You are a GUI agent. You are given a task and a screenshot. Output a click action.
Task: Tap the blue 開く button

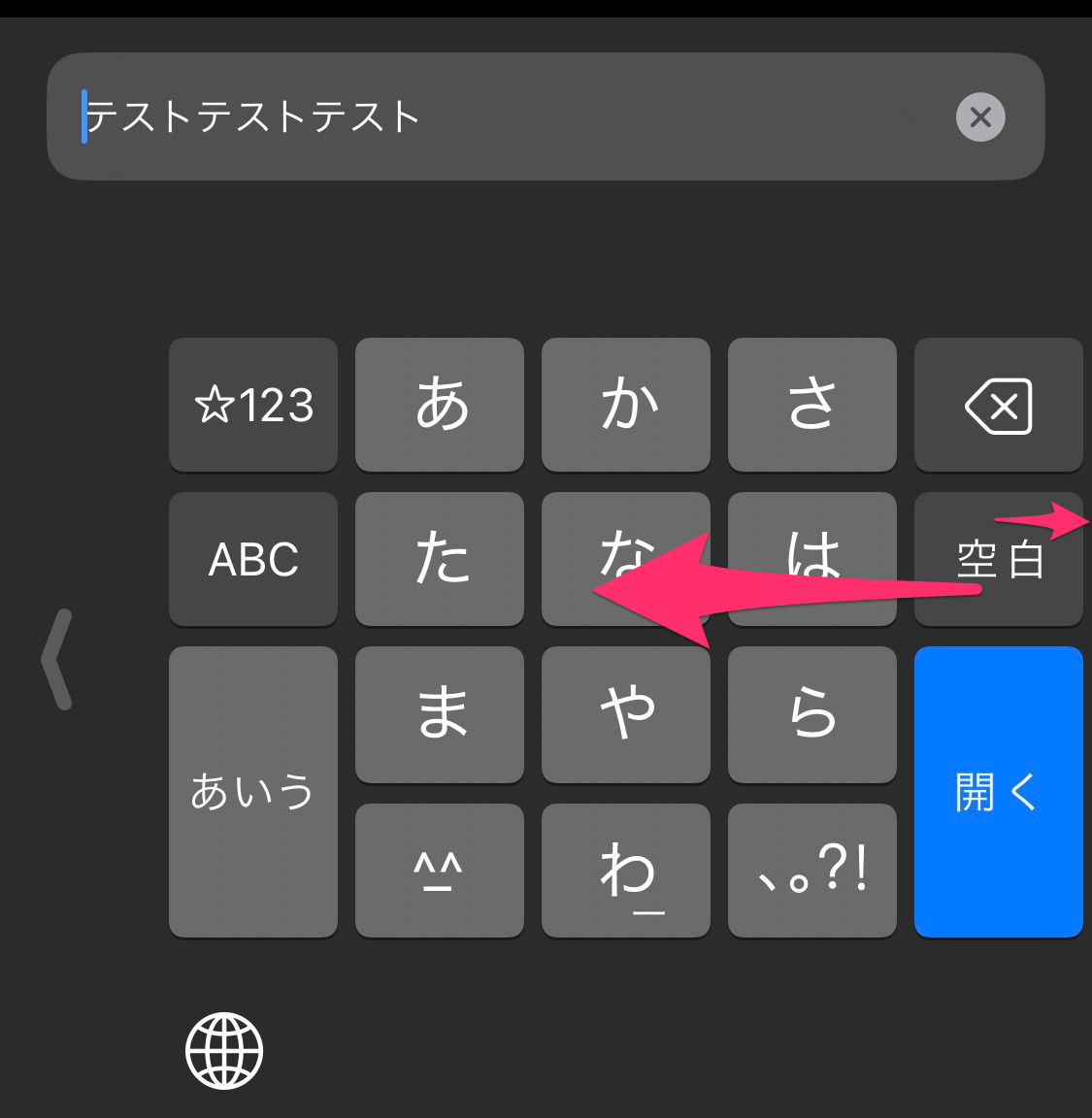[998, 792]
